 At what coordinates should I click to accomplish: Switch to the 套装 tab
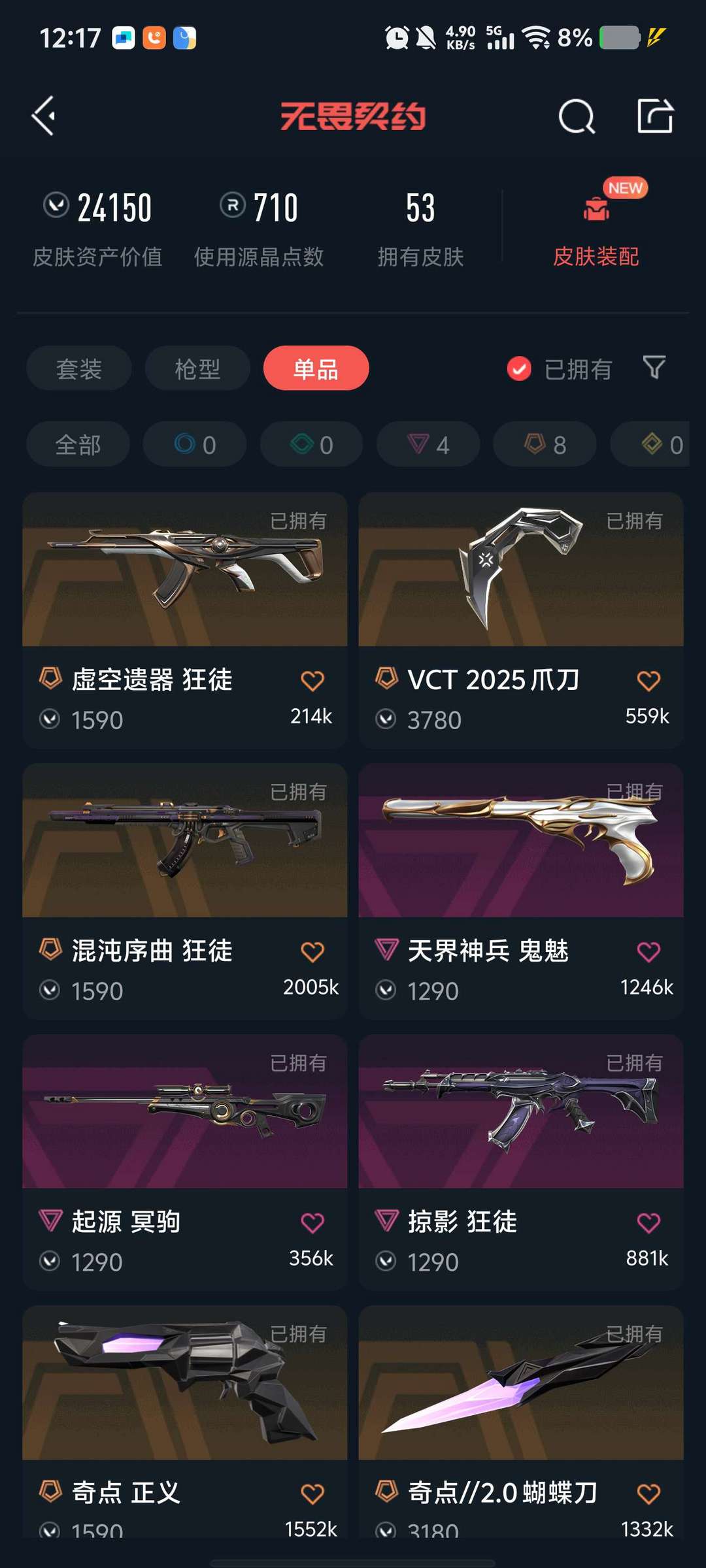click(78, 368)
